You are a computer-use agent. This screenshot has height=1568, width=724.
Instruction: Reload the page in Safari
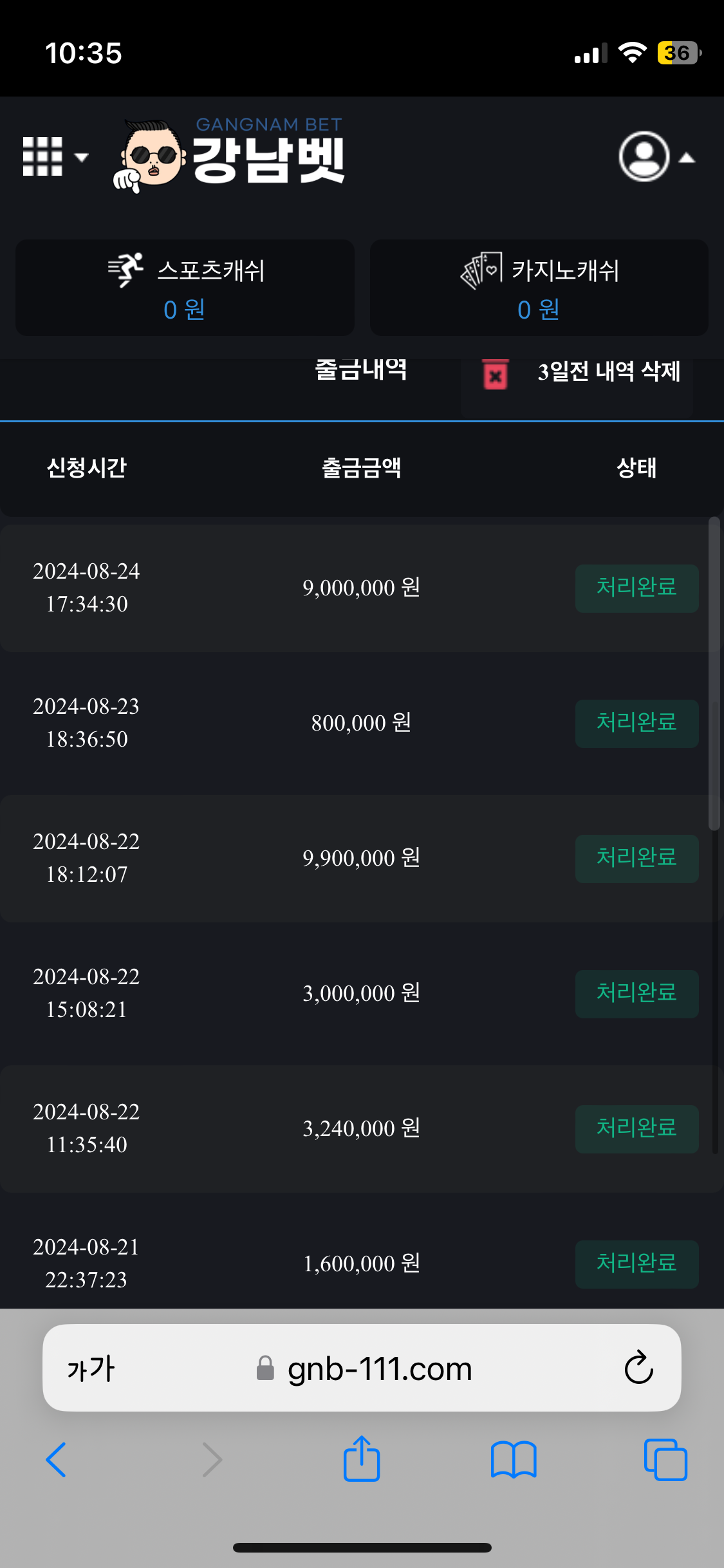(x=638, y=1367)
